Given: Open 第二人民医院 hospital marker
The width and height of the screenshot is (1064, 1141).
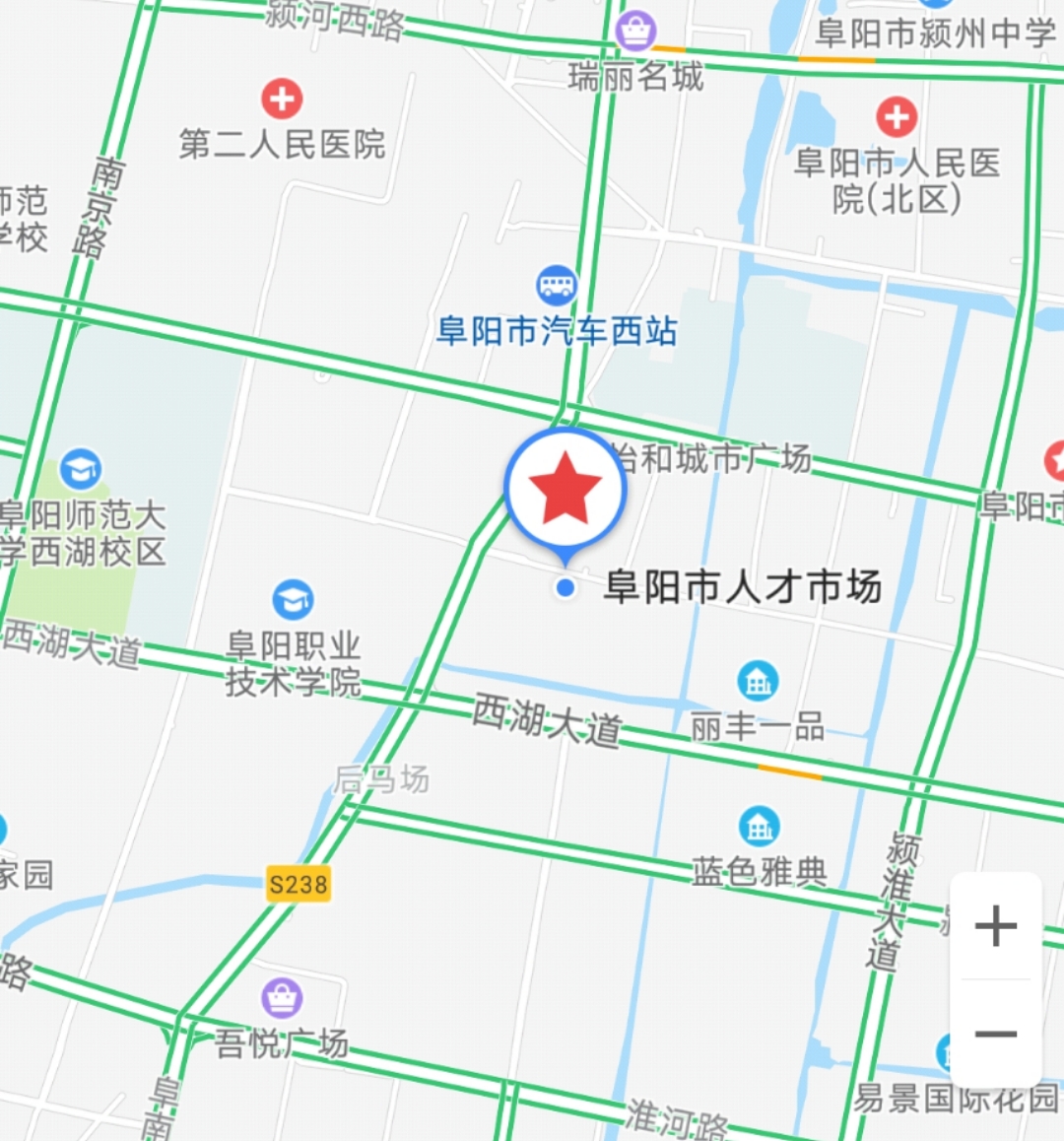Looking at the screenshot, I should [282, 100].
